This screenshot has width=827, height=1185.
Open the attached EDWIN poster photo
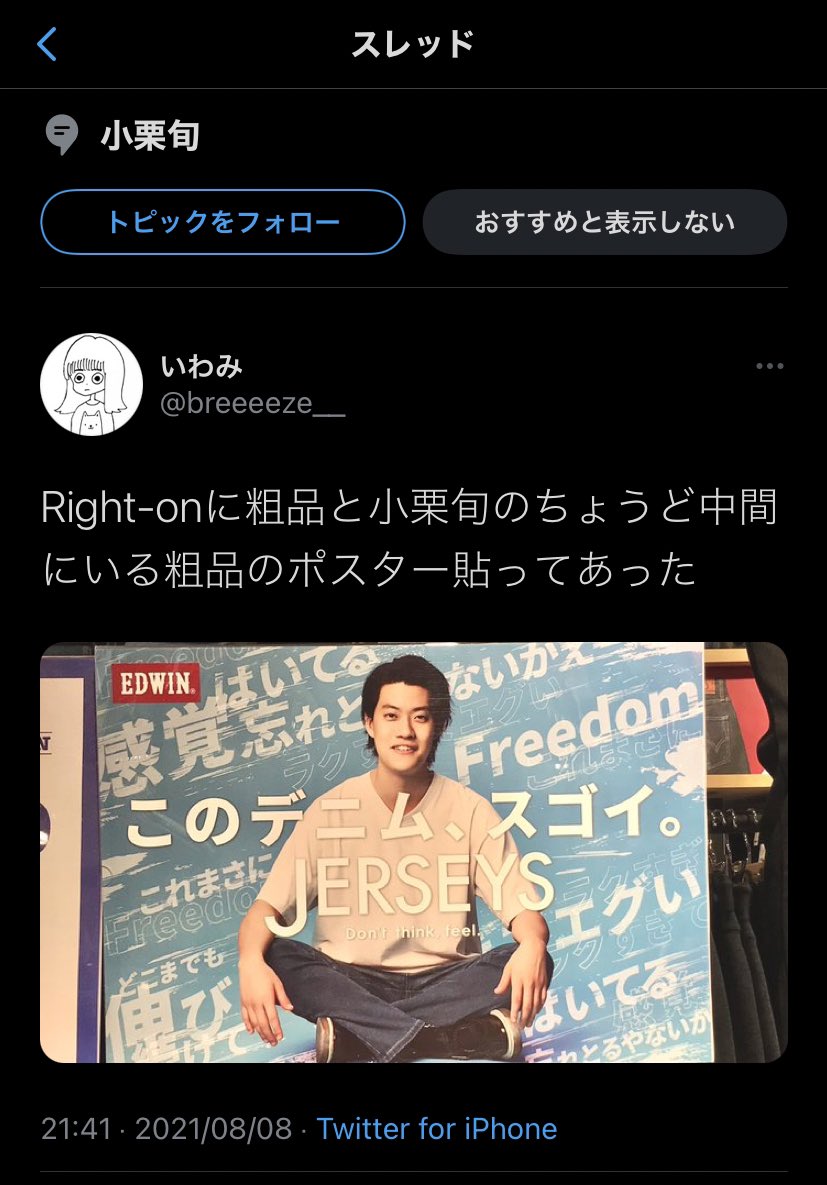click(x=413, y=852)
